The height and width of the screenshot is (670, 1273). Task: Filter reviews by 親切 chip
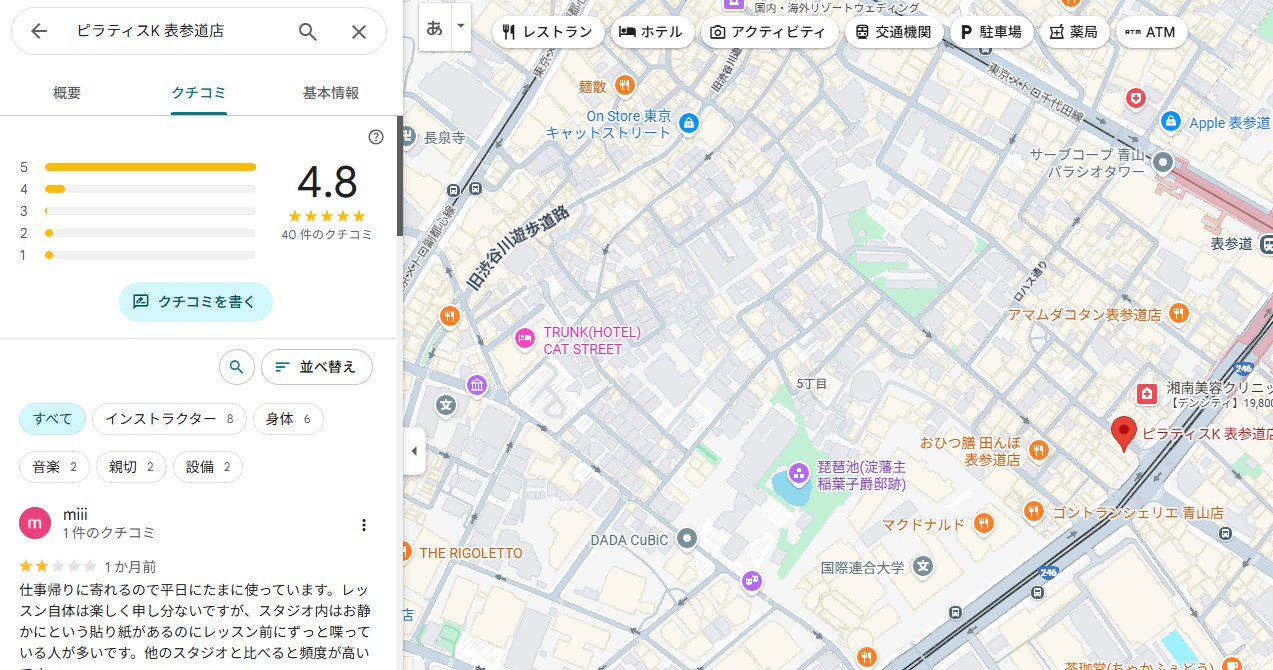(x=131, y=467)
